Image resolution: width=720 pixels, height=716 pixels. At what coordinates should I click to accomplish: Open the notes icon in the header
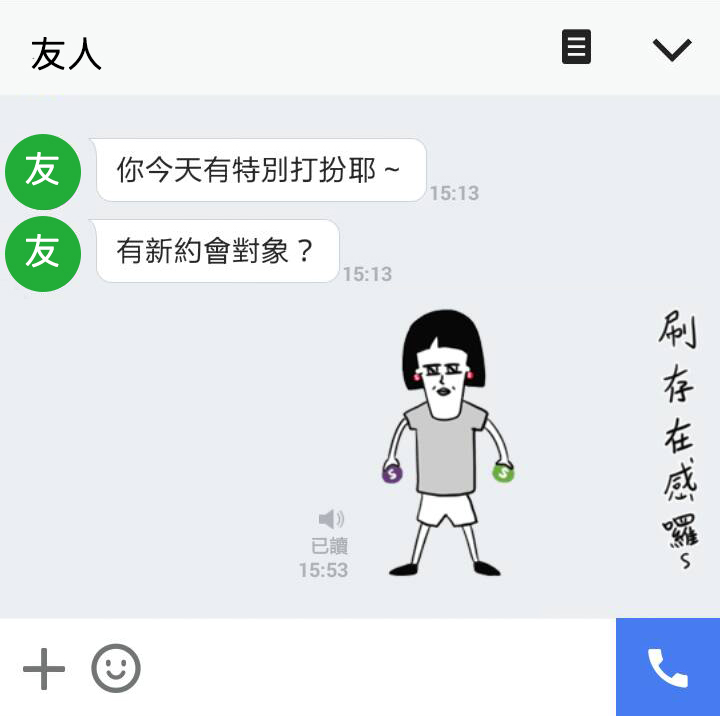(x=576, y=47)
